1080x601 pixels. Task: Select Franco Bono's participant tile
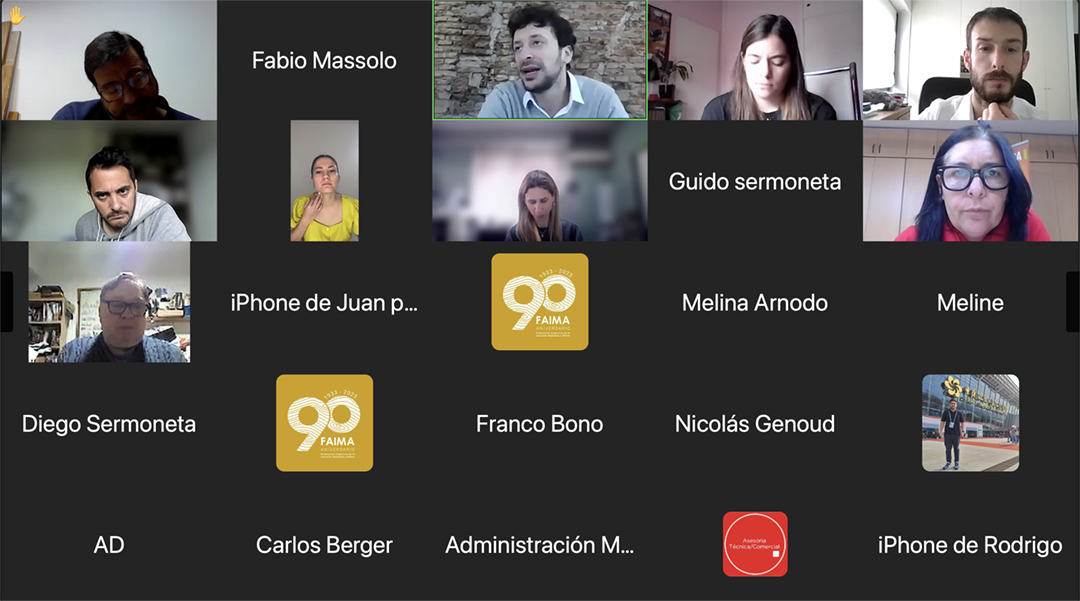539,423
